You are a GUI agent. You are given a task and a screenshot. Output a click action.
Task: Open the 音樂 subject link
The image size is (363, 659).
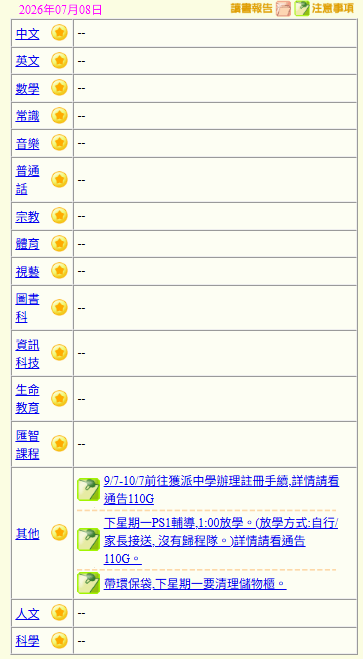click(27, 144)
